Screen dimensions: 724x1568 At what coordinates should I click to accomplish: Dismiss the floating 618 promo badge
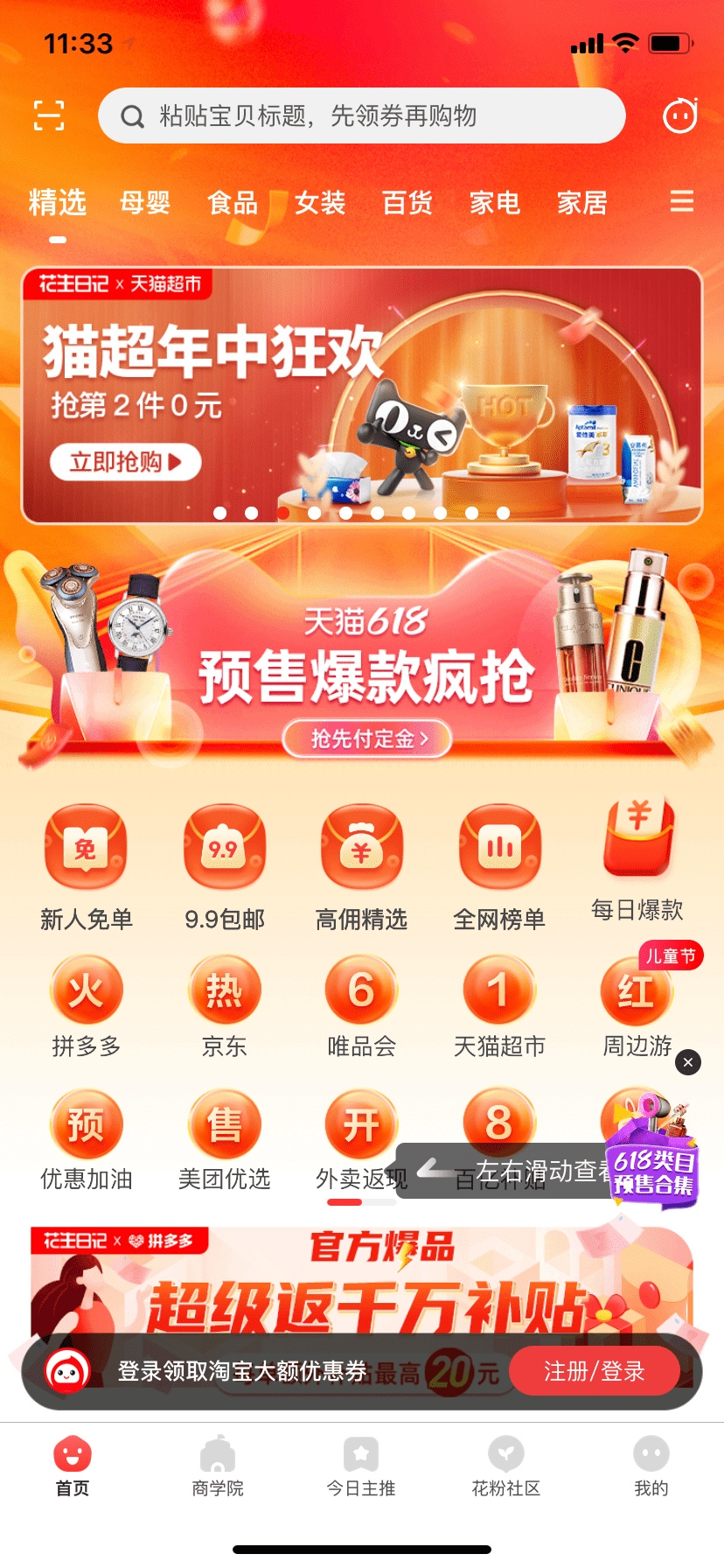pos(688,1062)
